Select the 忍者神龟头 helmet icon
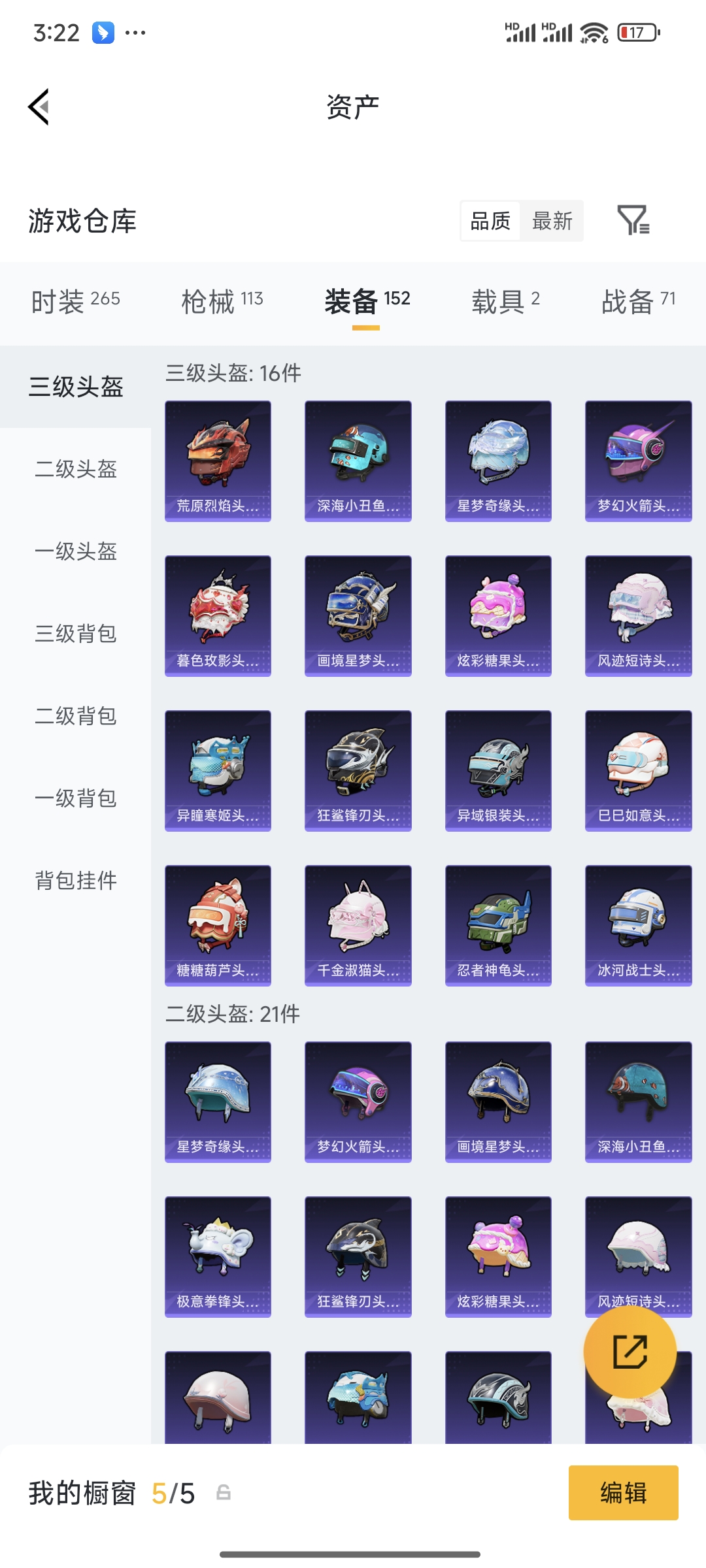Image resolution: width=706 pixels, height=1568 pixels. pyautogui.click(x=498, y=924)
